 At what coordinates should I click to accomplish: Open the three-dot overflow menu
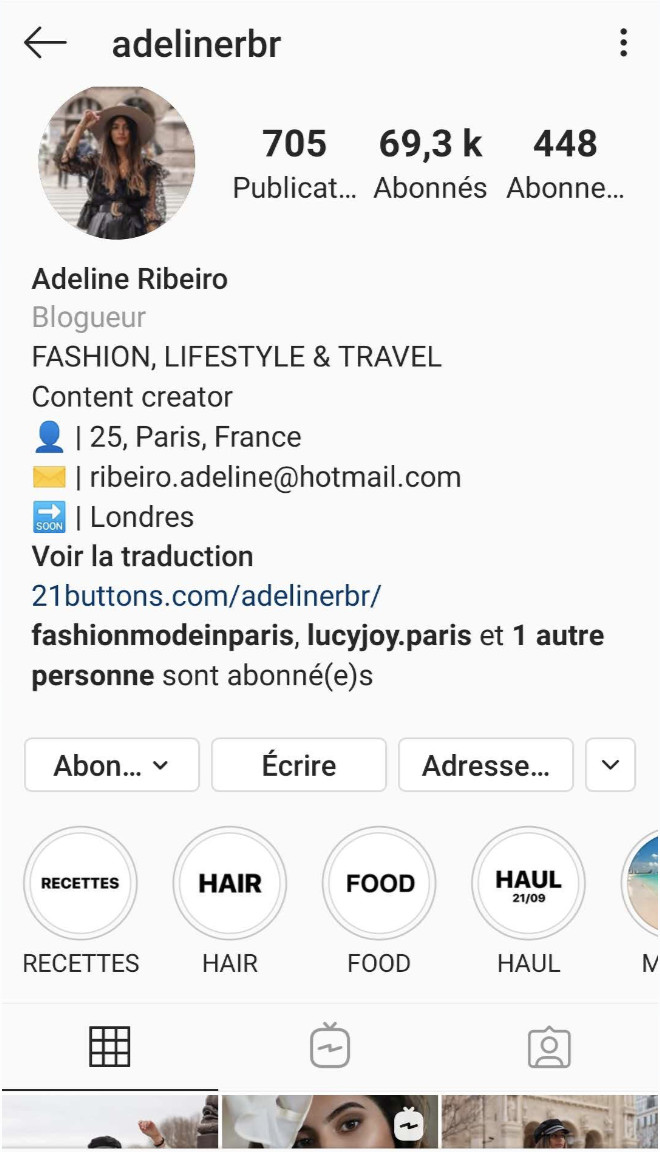pos(623,43)
